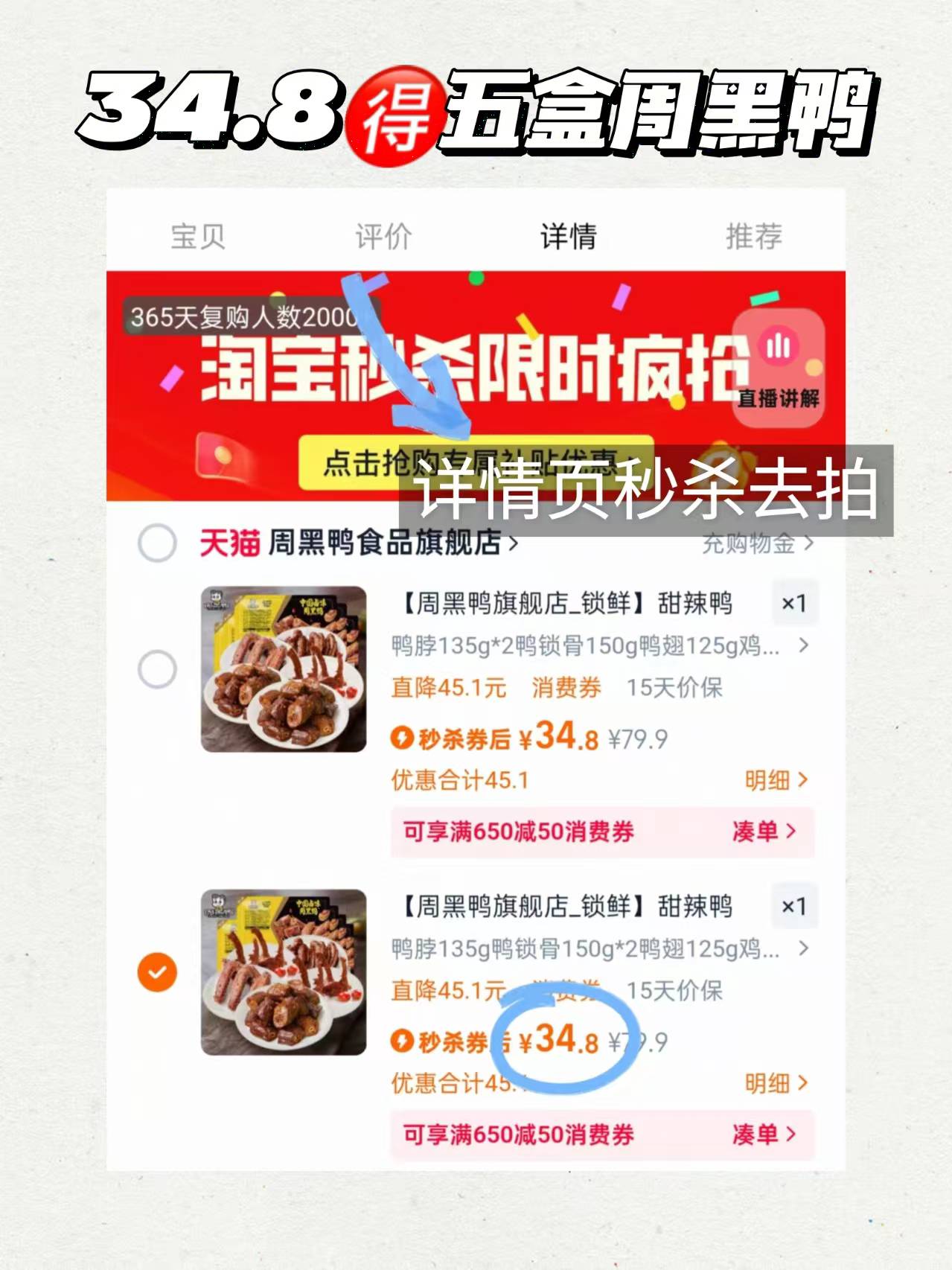
Task: Deselect the orange checked second product
Action: pos(157,970)
